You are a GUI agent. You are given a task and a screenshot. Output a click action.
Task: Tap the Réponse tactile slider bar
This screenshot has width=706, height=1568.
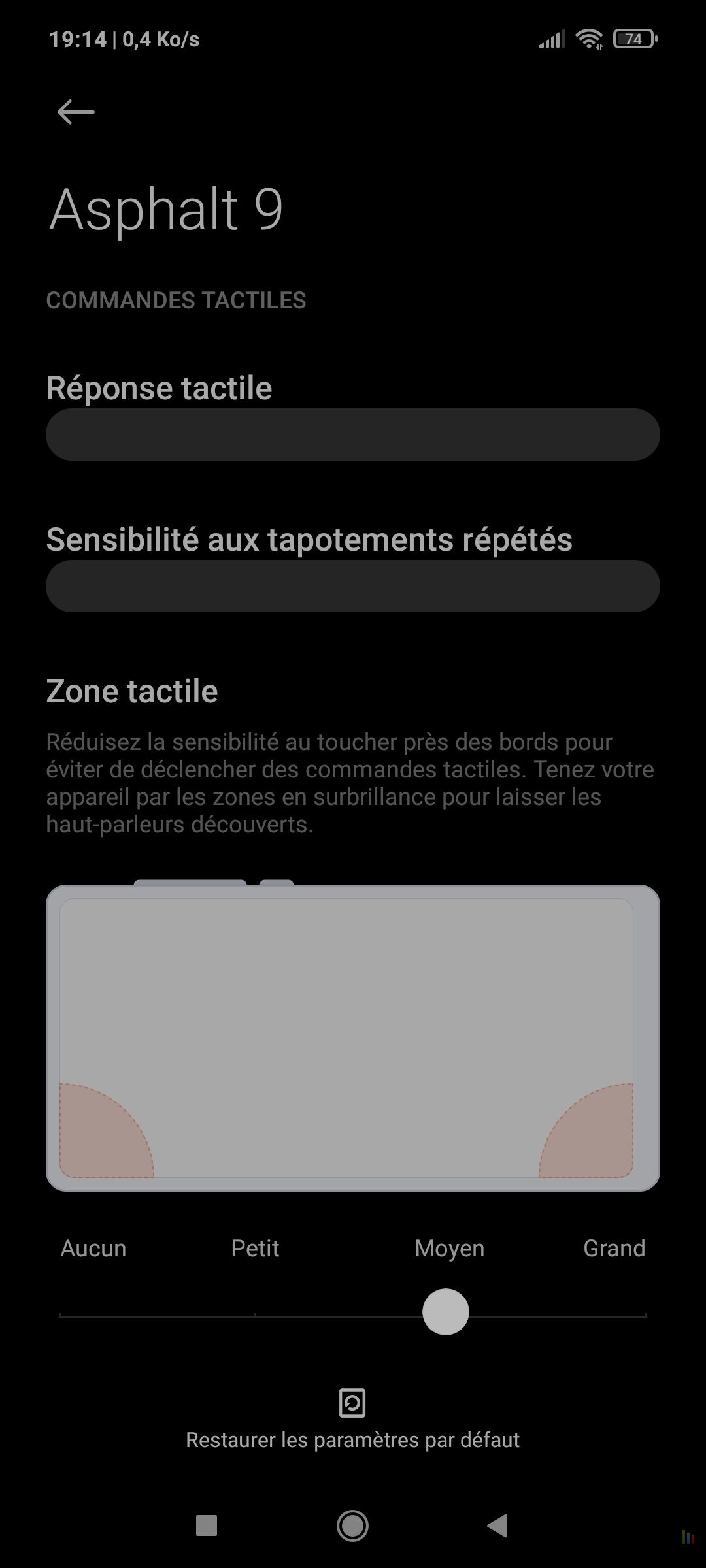353,434
